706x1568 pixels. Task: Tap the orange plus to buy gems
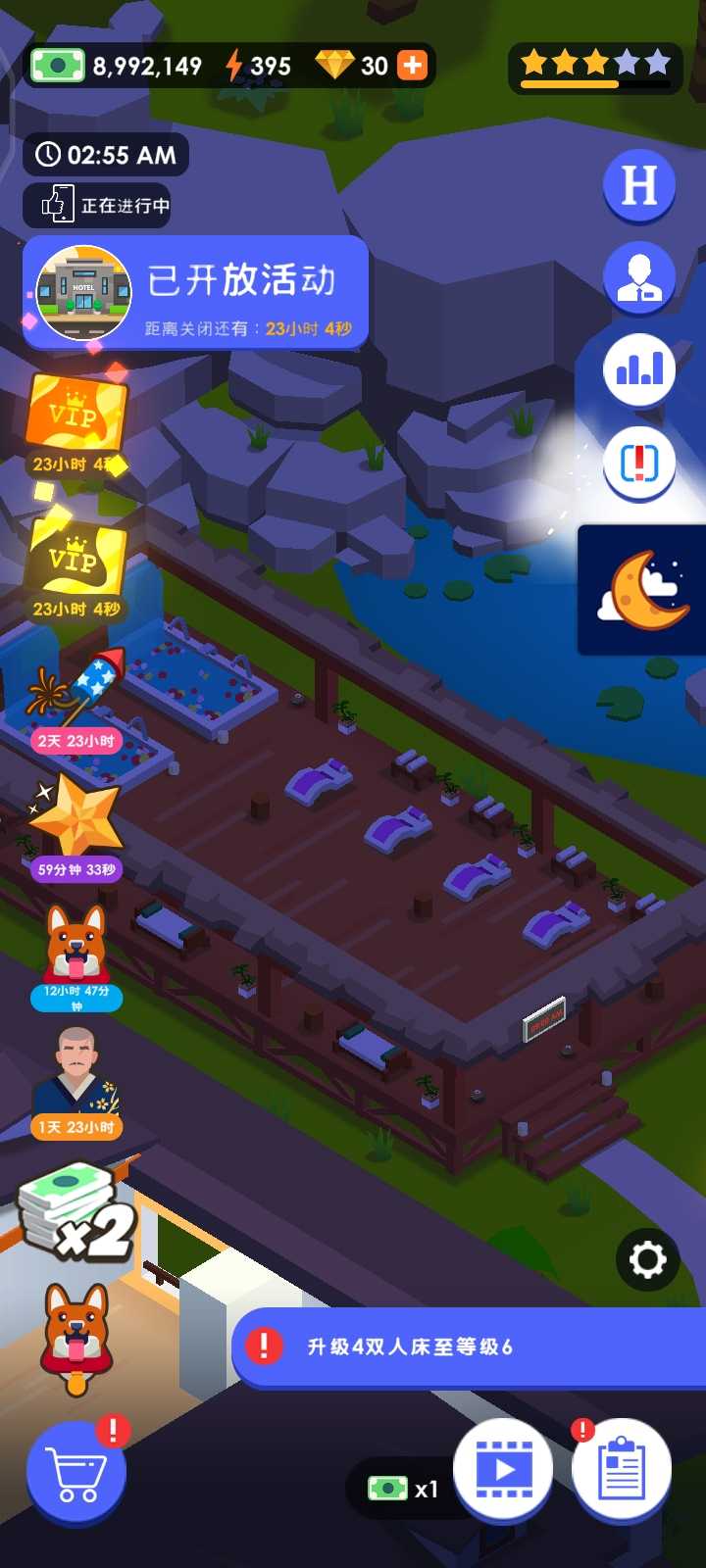(413, 66)
